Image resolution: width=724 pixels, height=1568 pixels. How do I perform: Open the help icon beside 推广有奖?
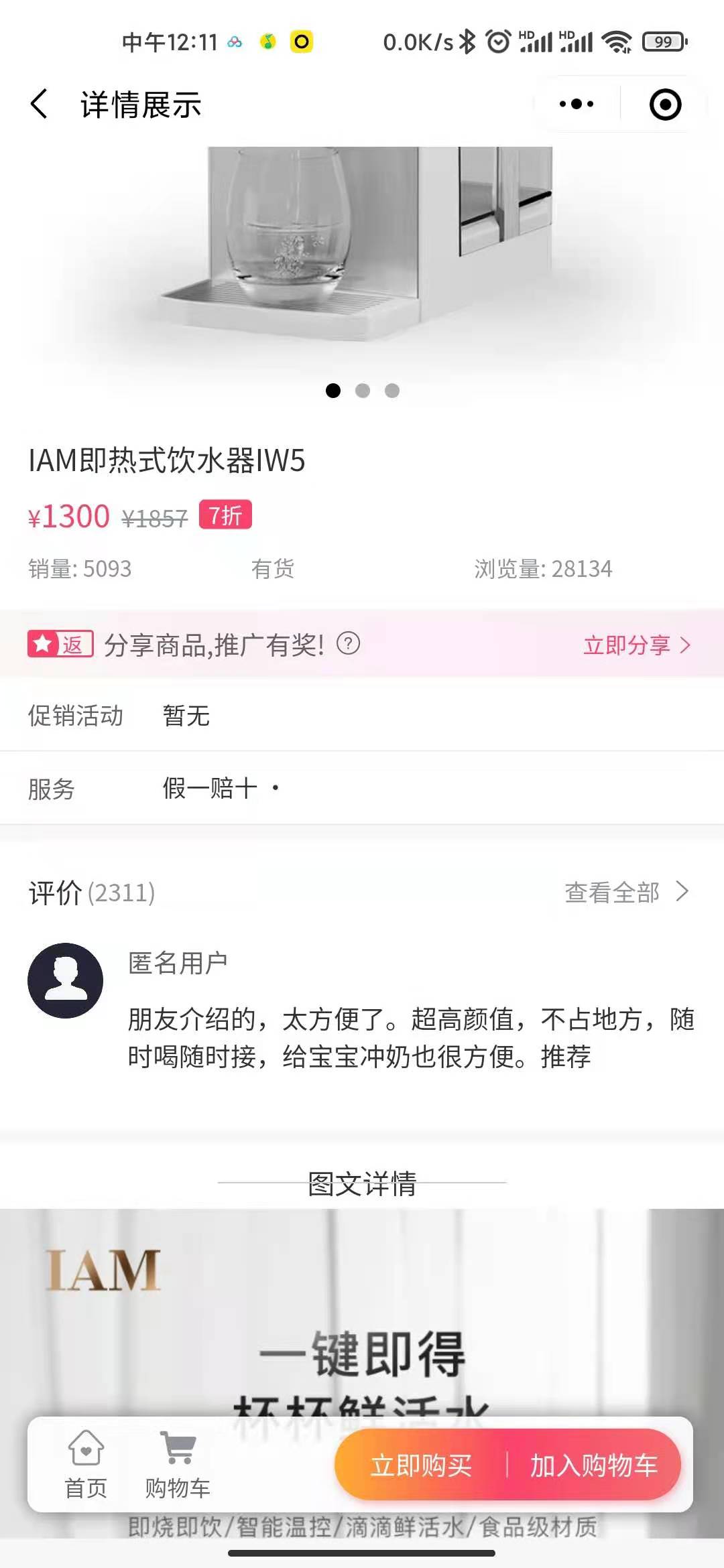348,644
